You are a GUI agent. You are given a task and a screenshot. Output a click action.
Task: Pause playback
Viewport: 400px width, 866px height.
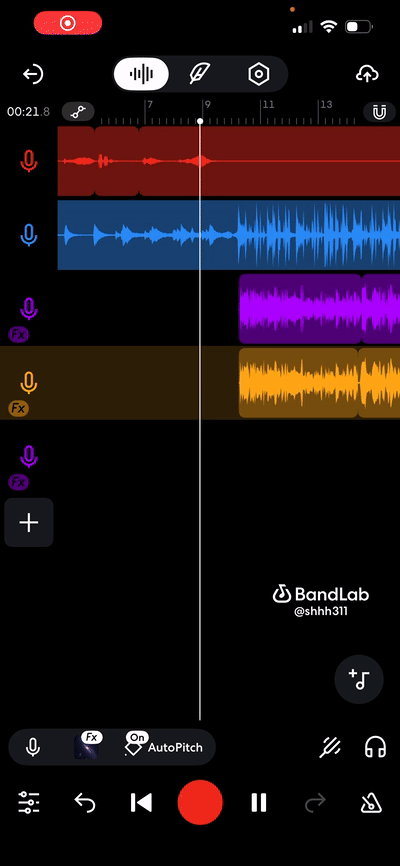click(259, 802)
